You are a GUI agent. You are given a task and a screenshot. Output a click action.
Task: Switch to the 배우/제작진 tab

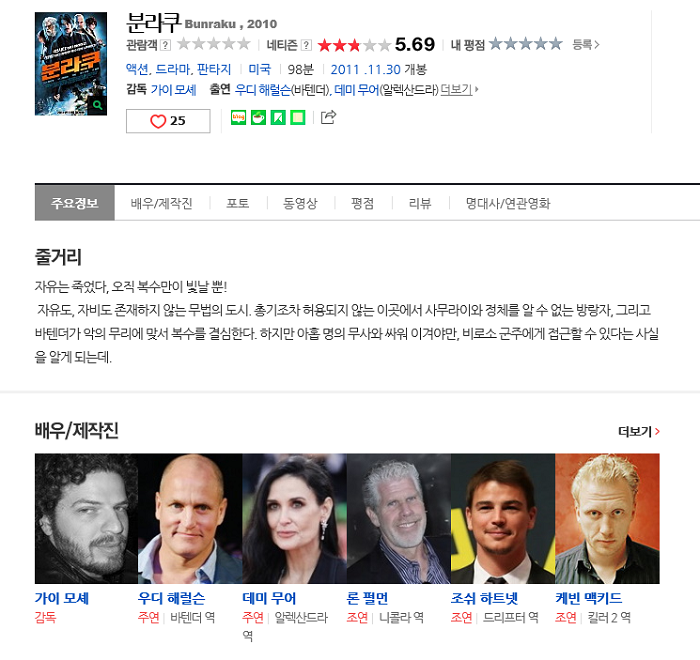coord(161,203)
